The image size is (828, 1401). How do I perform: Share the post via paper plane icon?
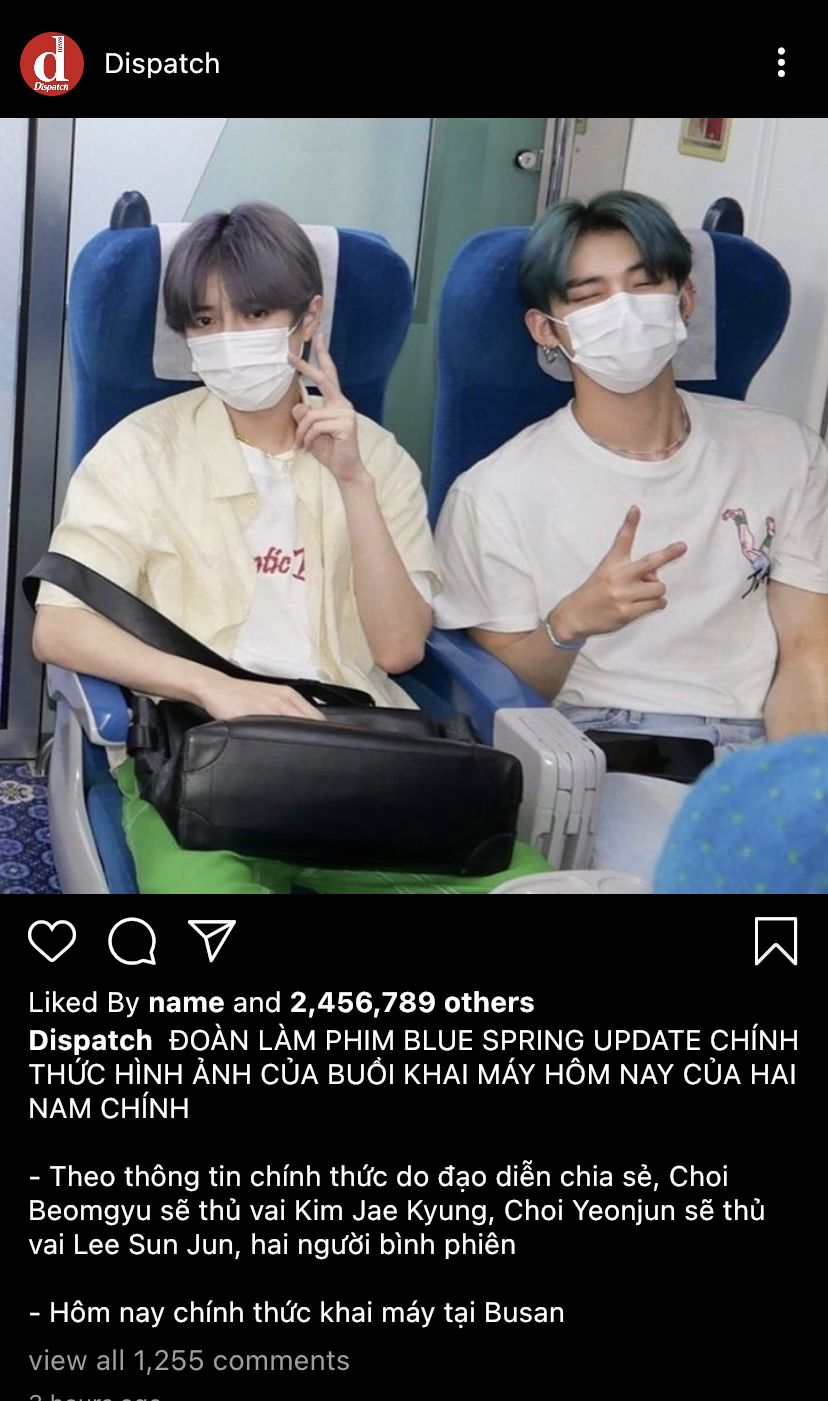(x=212, y=941)
